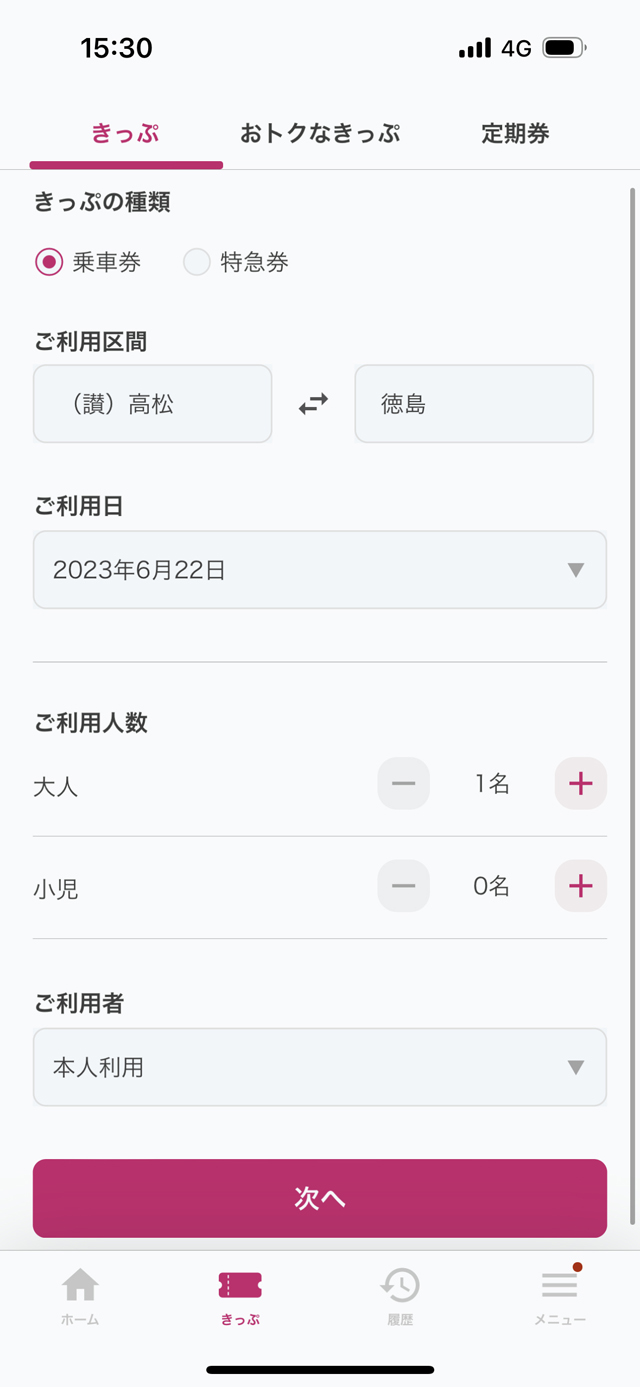
Task: Select the 特急券 radio option
Action: tap(236, 262)
